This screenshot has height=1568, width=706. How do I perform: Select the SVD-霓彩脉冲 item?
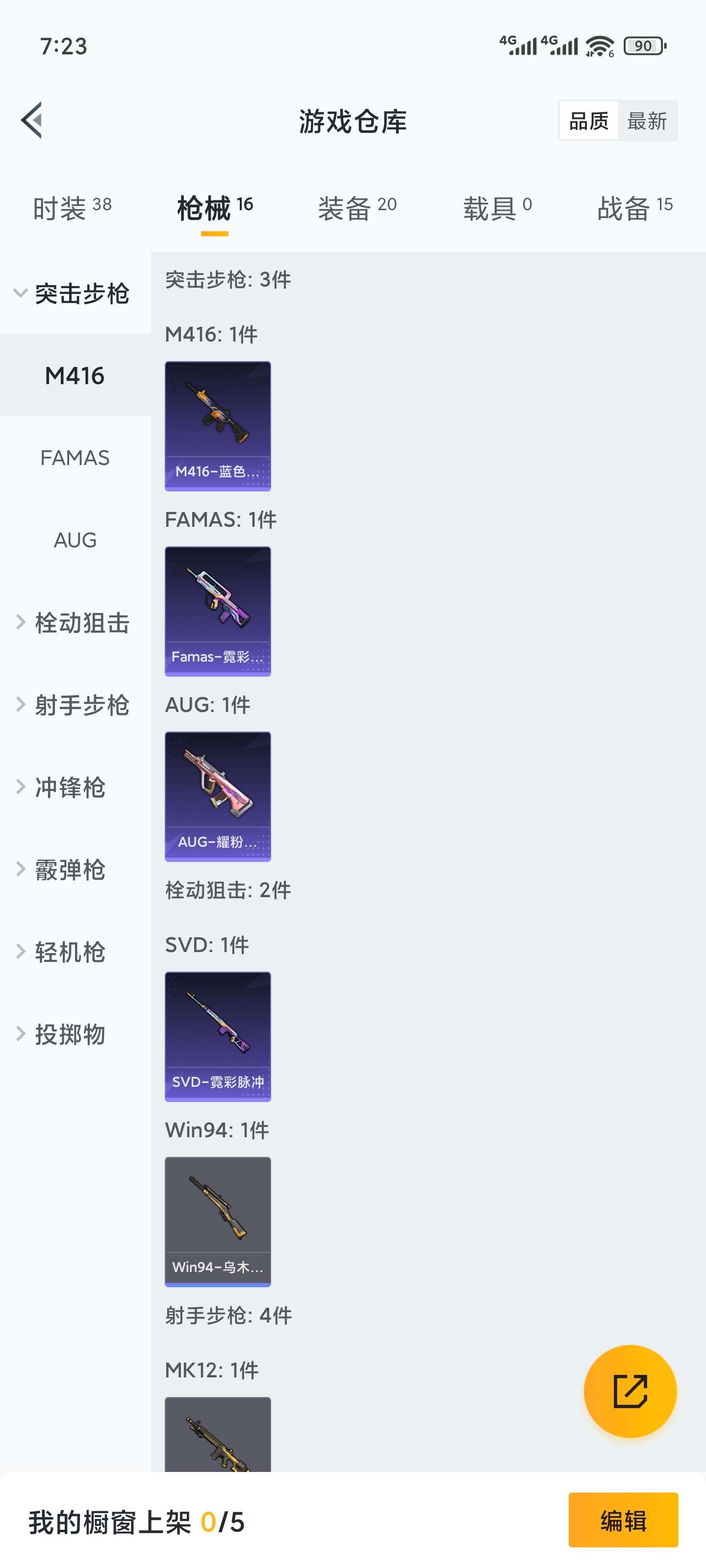(218, 1037)
